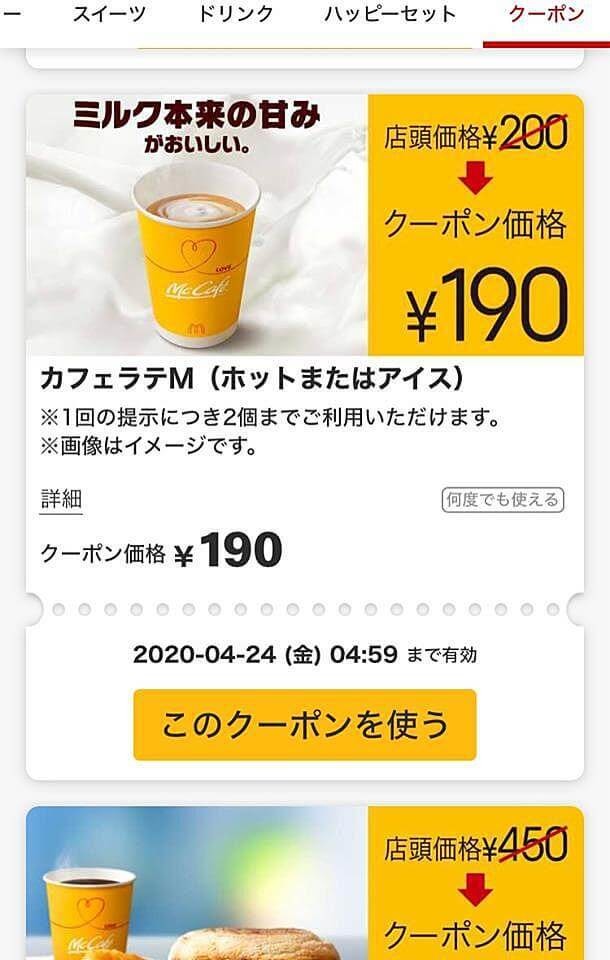Screen dimensions: 610x960
Task: Switch to the ドリンク tab
Action: click(236, 14)
